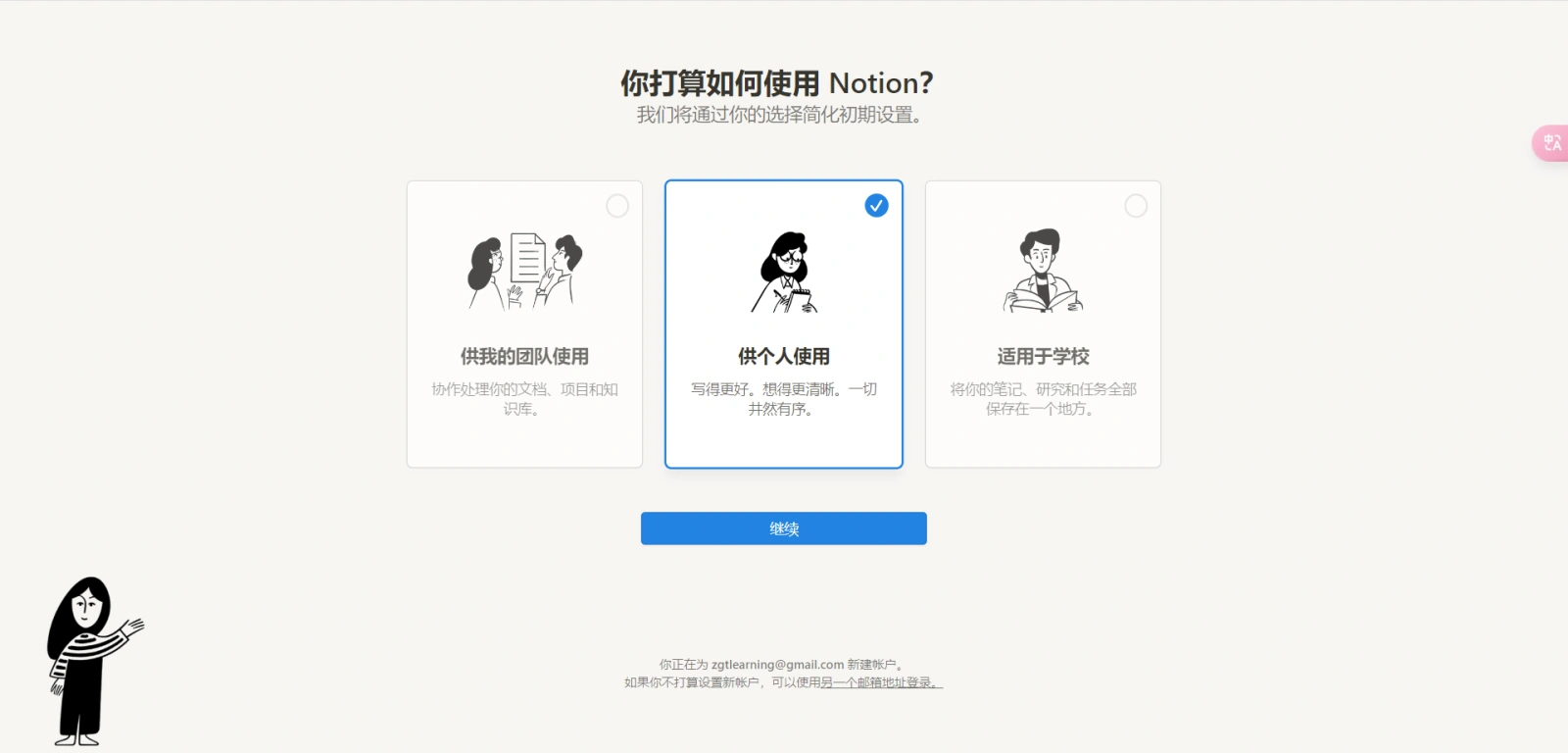Open the 另一个邮箱地址登录 link
This screenshot has width=1568, height=753.
point(880,682)
